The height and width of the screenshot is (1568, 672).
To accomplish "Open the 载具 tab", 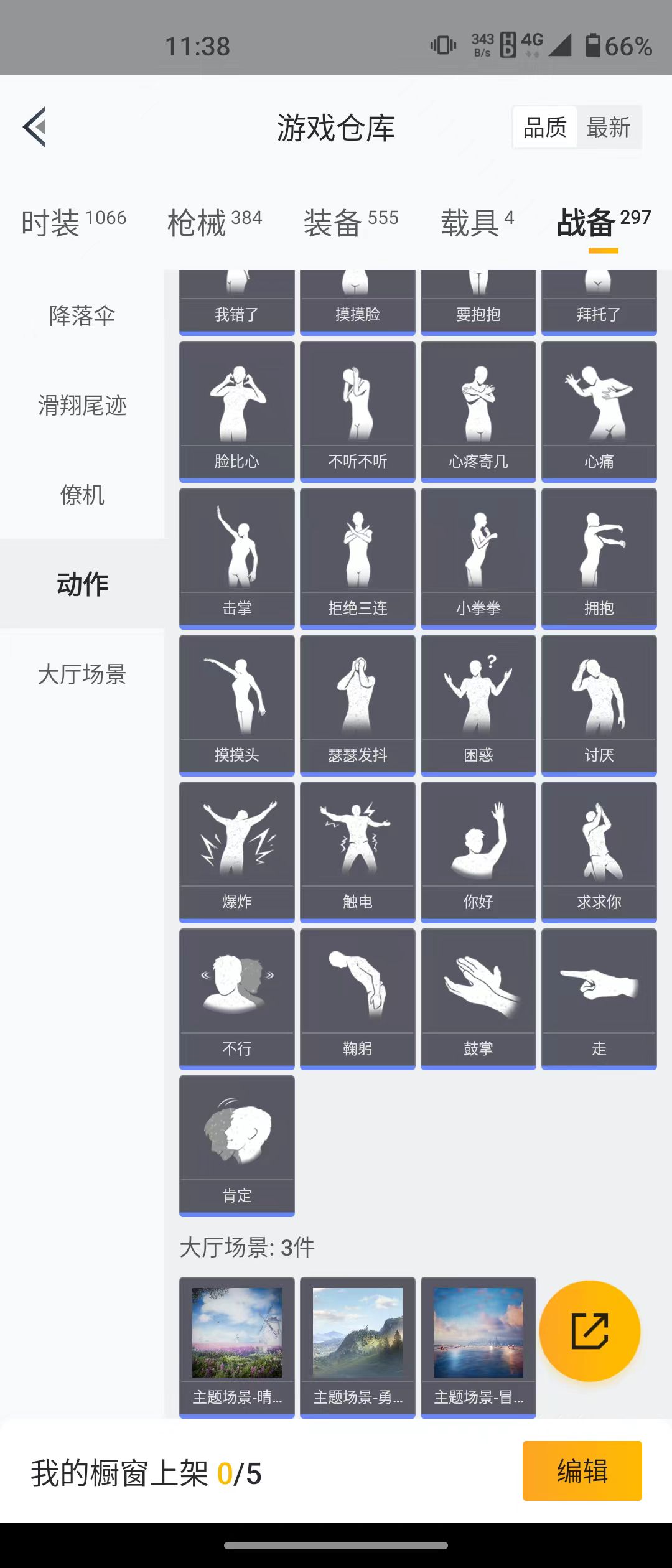I will (x=477, y=222).
